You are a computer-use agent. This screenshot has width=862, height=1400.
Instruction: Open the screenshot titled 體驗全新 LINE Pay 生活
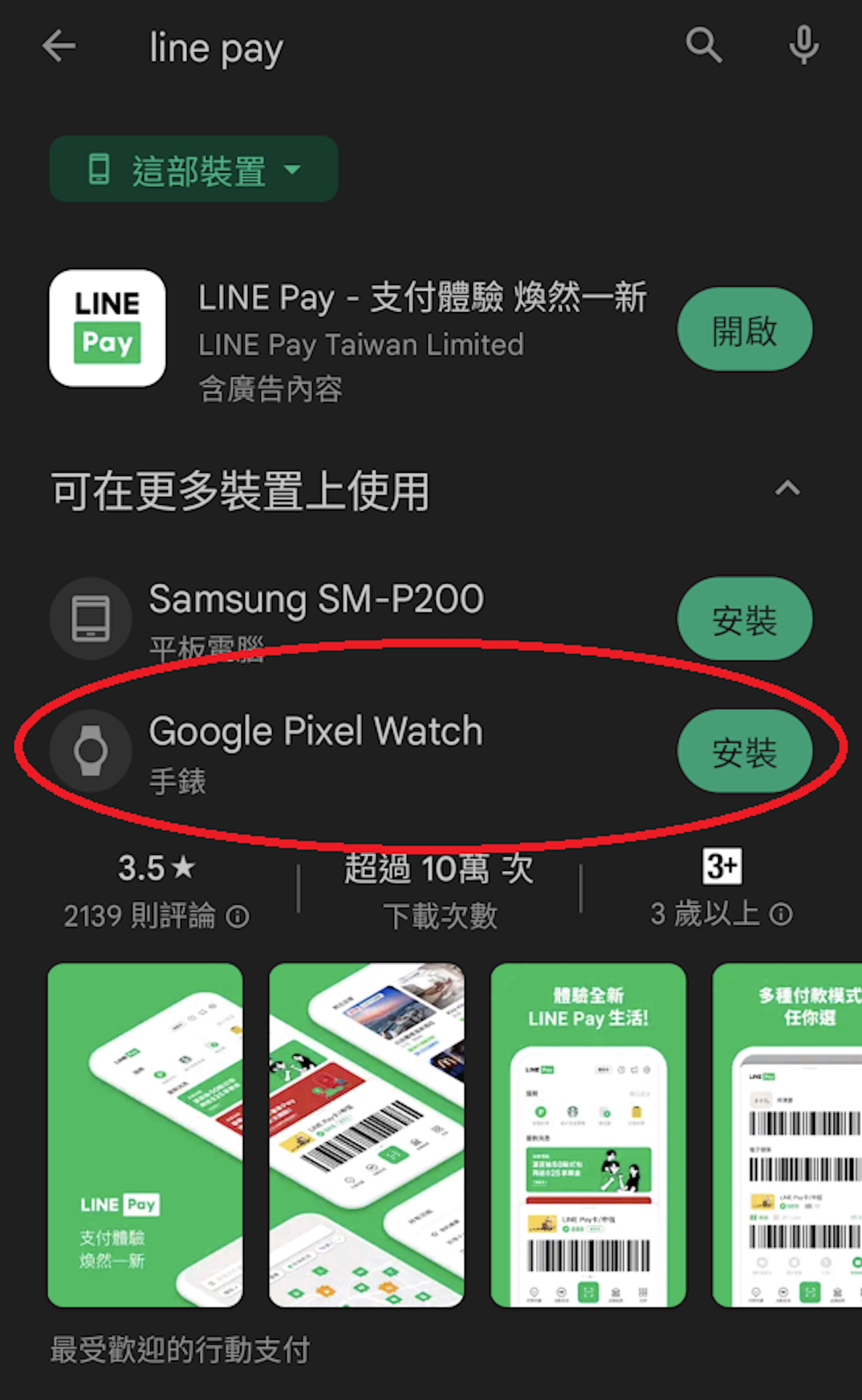[588, 1135]
